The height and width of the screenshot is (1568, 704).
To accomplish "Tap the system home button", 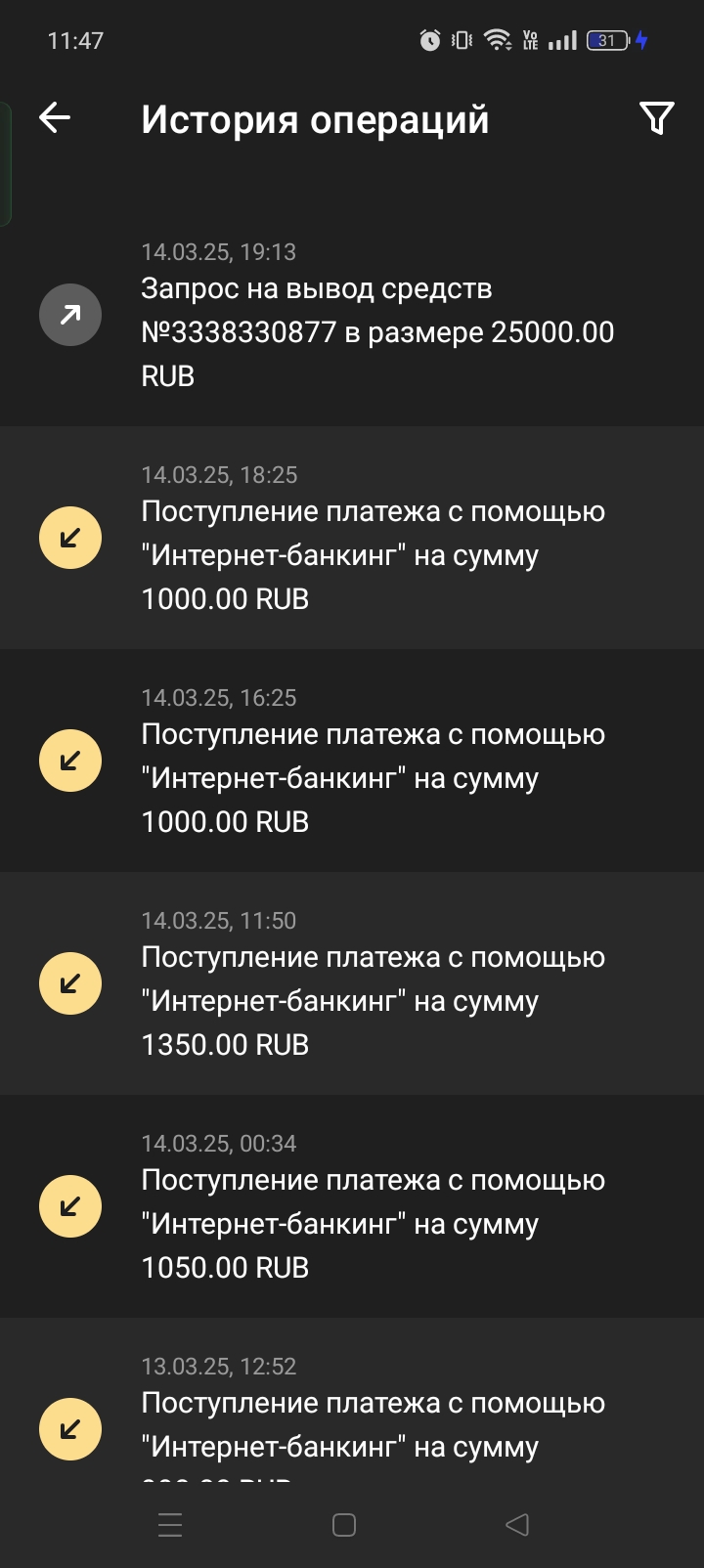I will coord(344,1525).
